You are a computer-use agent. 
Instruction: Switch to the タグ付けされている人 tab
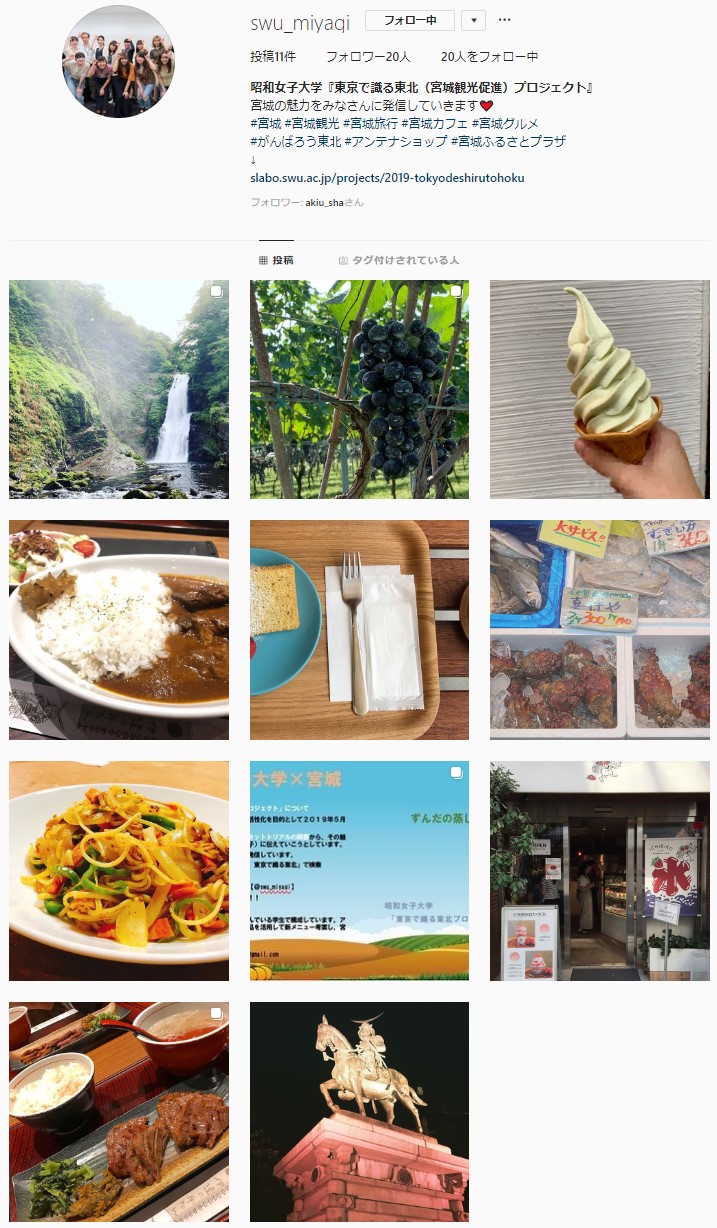398,260
